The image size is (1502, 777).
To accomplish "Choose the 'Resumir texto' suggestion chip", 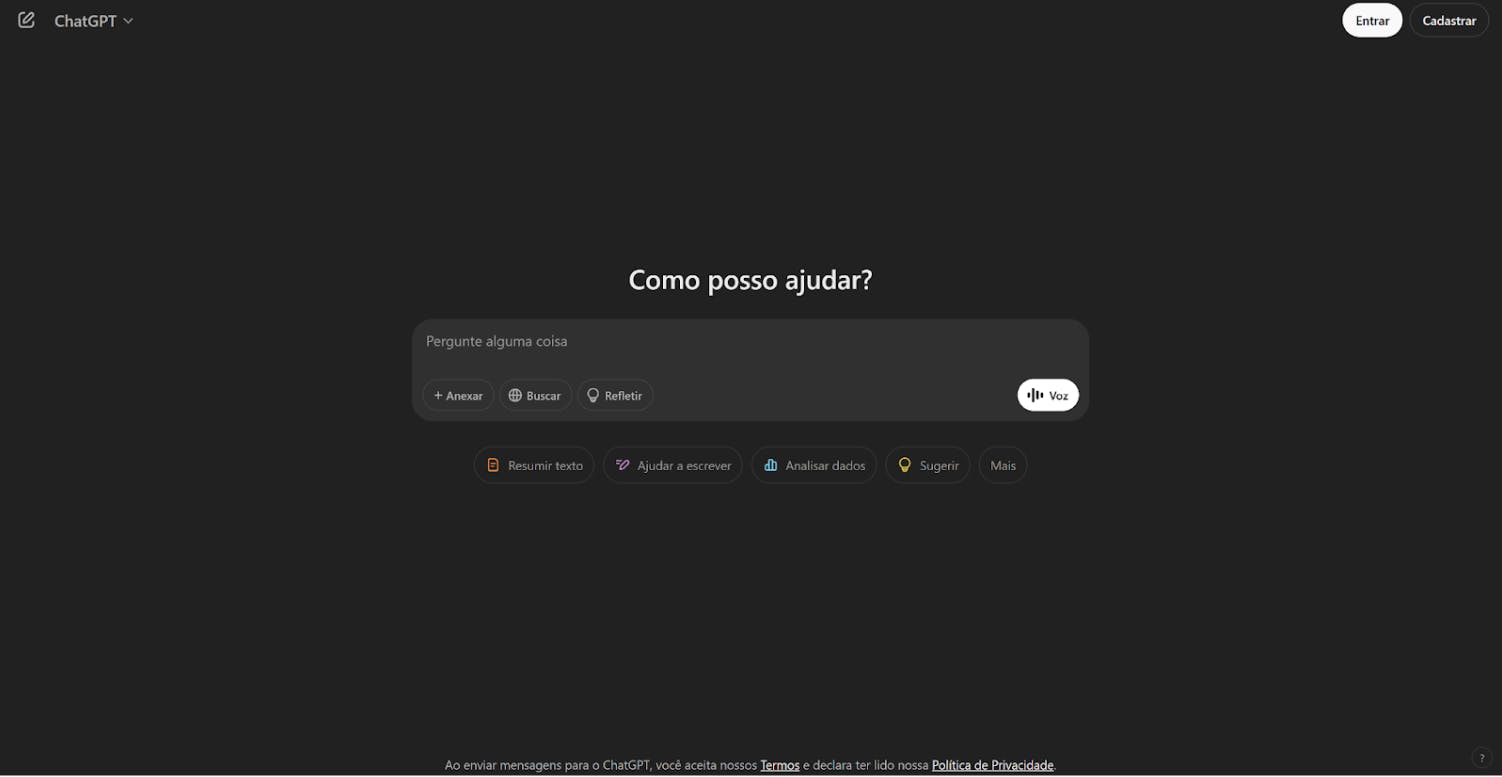I will [534, 465].
